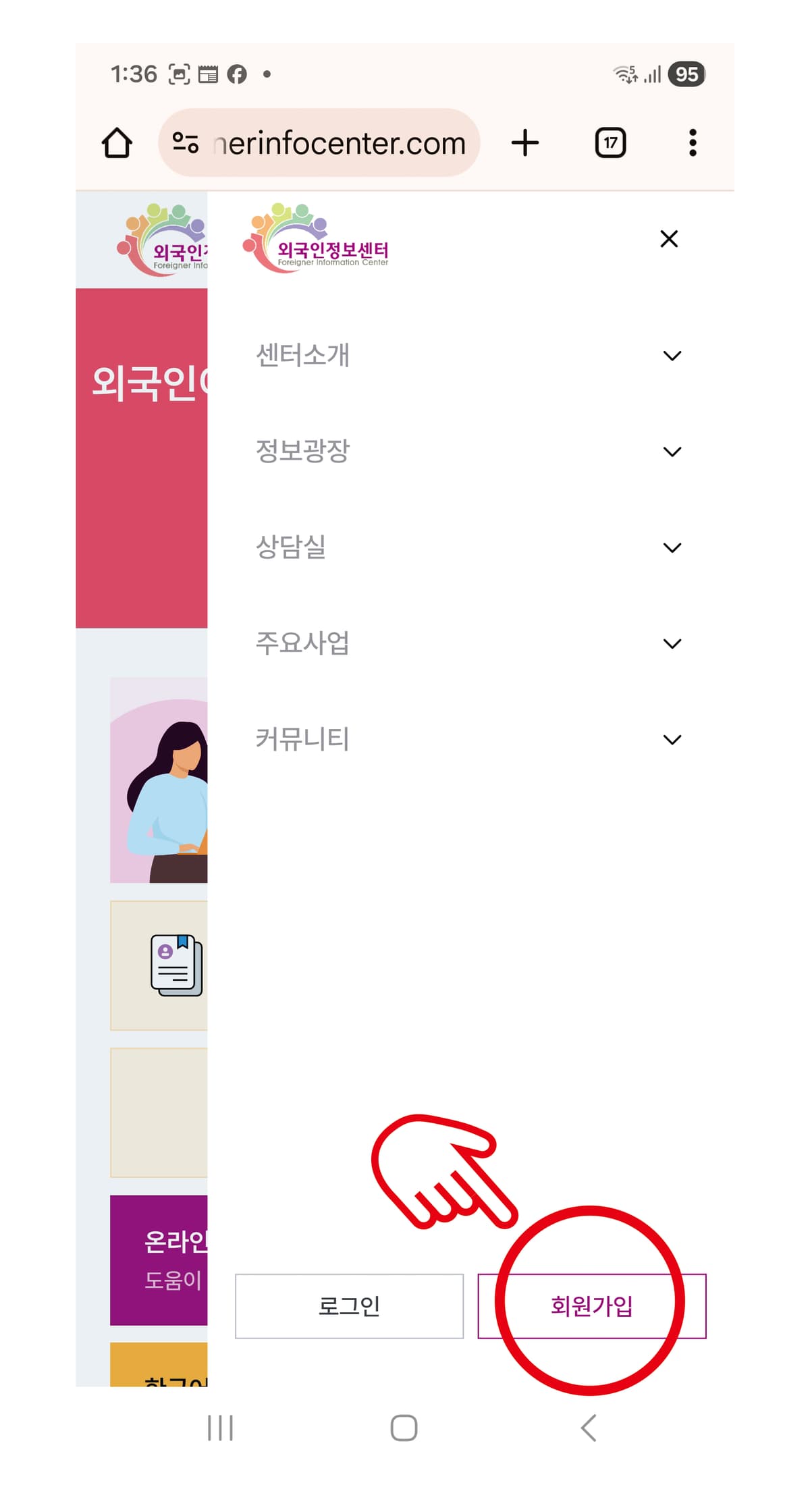Expand the 정보광장 menu
The width and height of the screenshot is (810, 1512).
[470, 451]
